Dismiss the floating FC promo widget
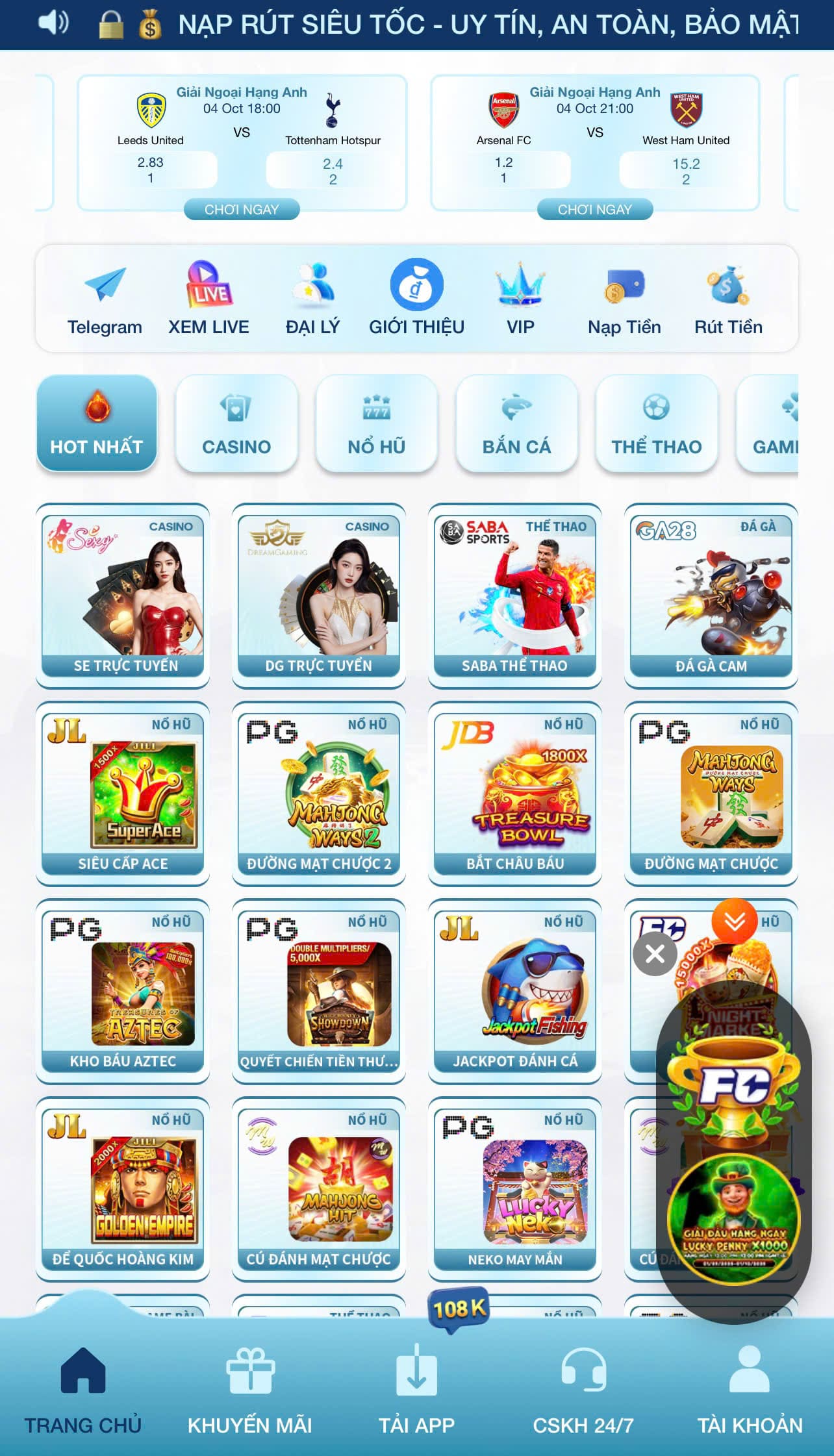 [x=655, y=954]
